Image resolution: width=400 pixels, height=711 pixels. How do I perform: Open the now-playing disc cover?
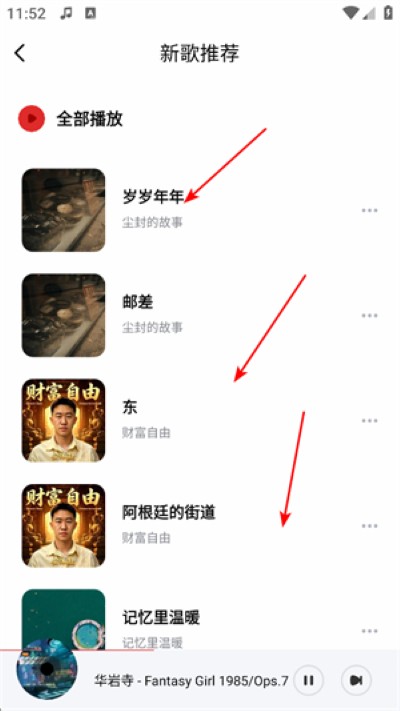pyautogui.click(x=47, y=669)
